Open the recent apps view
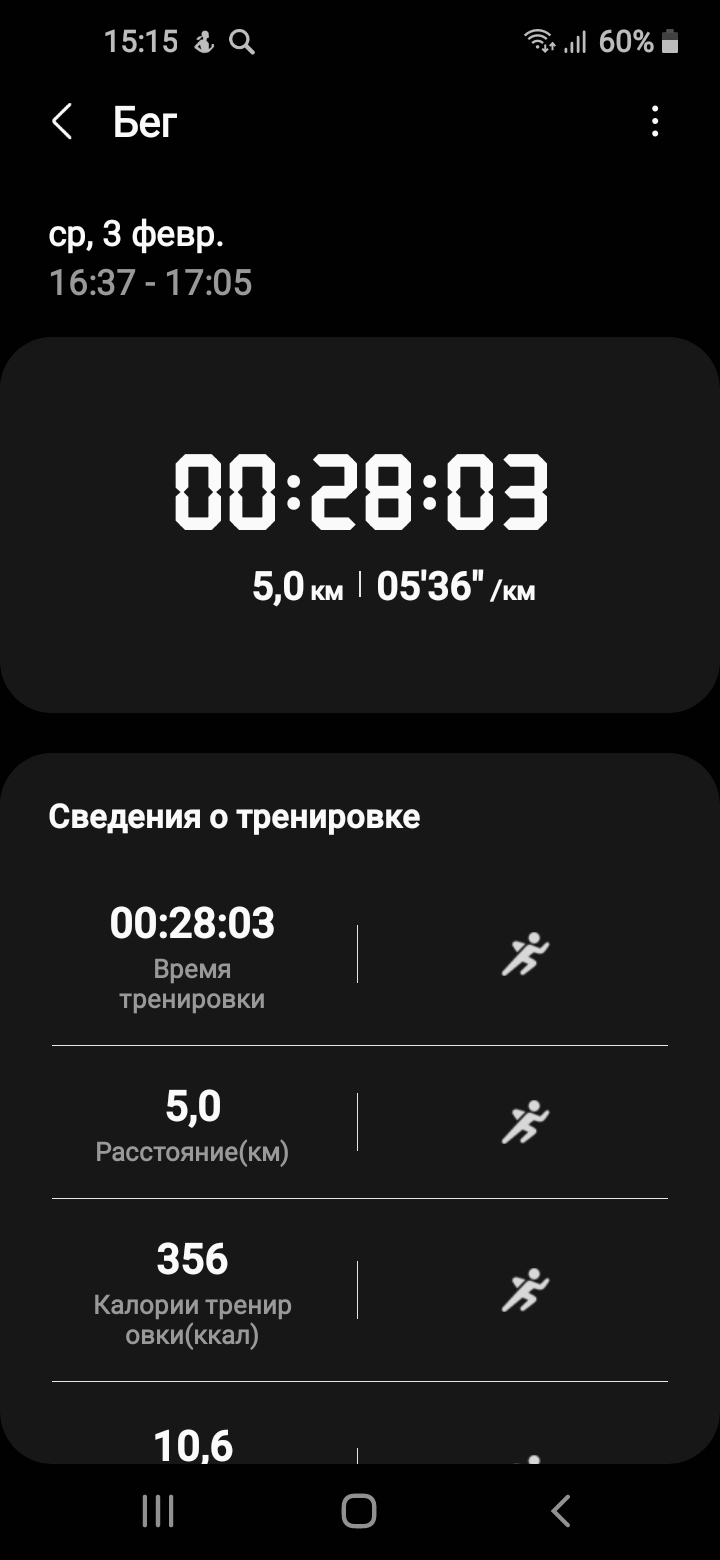This screenshot has width=720, height=1560. click(158, 1510)
